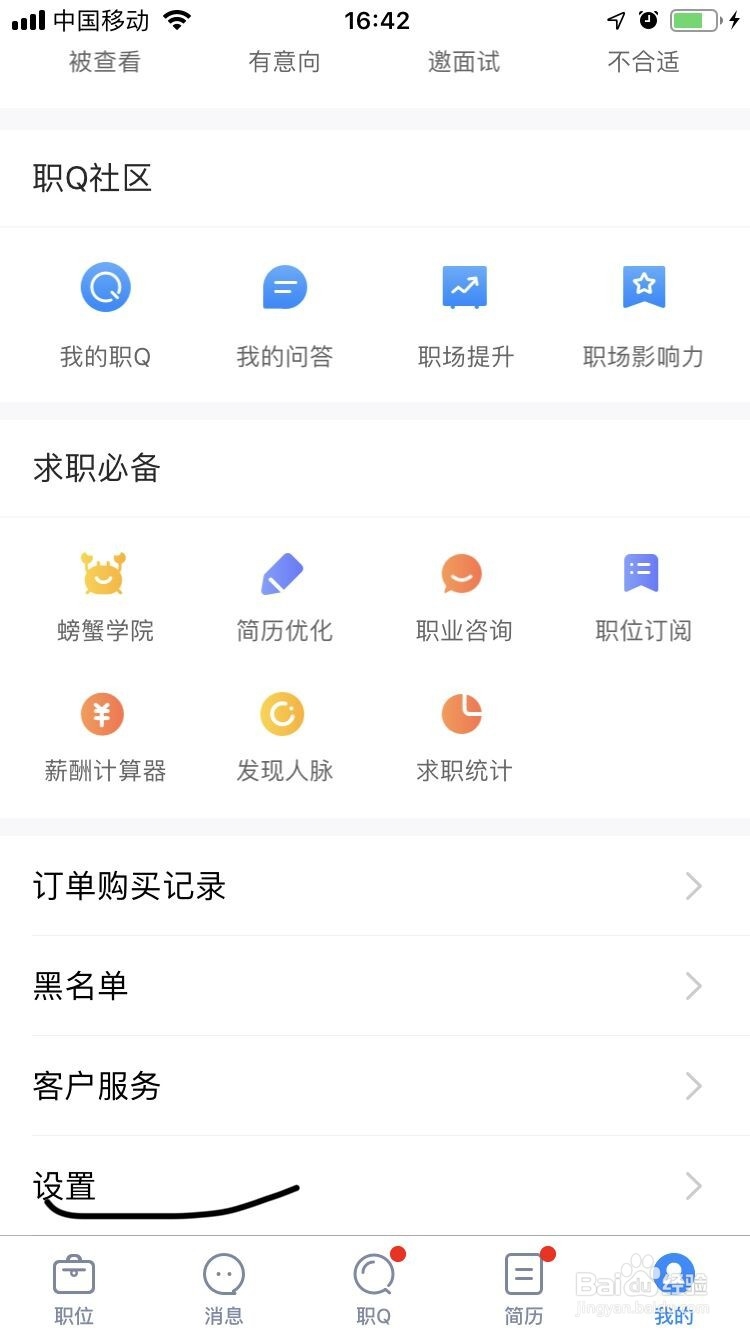Switch to the 消息 tab
The image size is (750, 1334).
tap(224, 1288)
